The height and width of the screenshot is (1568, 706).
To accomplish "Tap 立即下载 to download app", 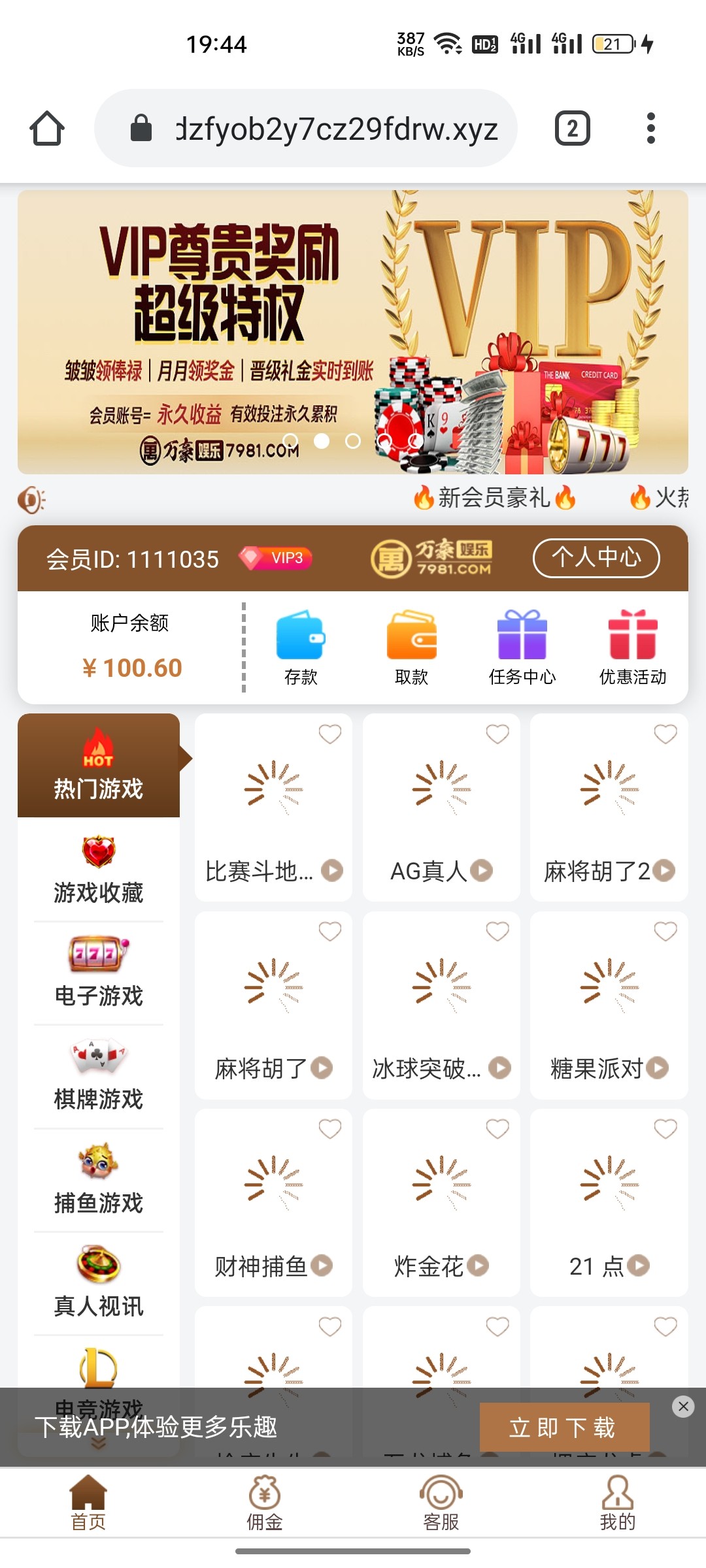I will [x=564, y=1427].
